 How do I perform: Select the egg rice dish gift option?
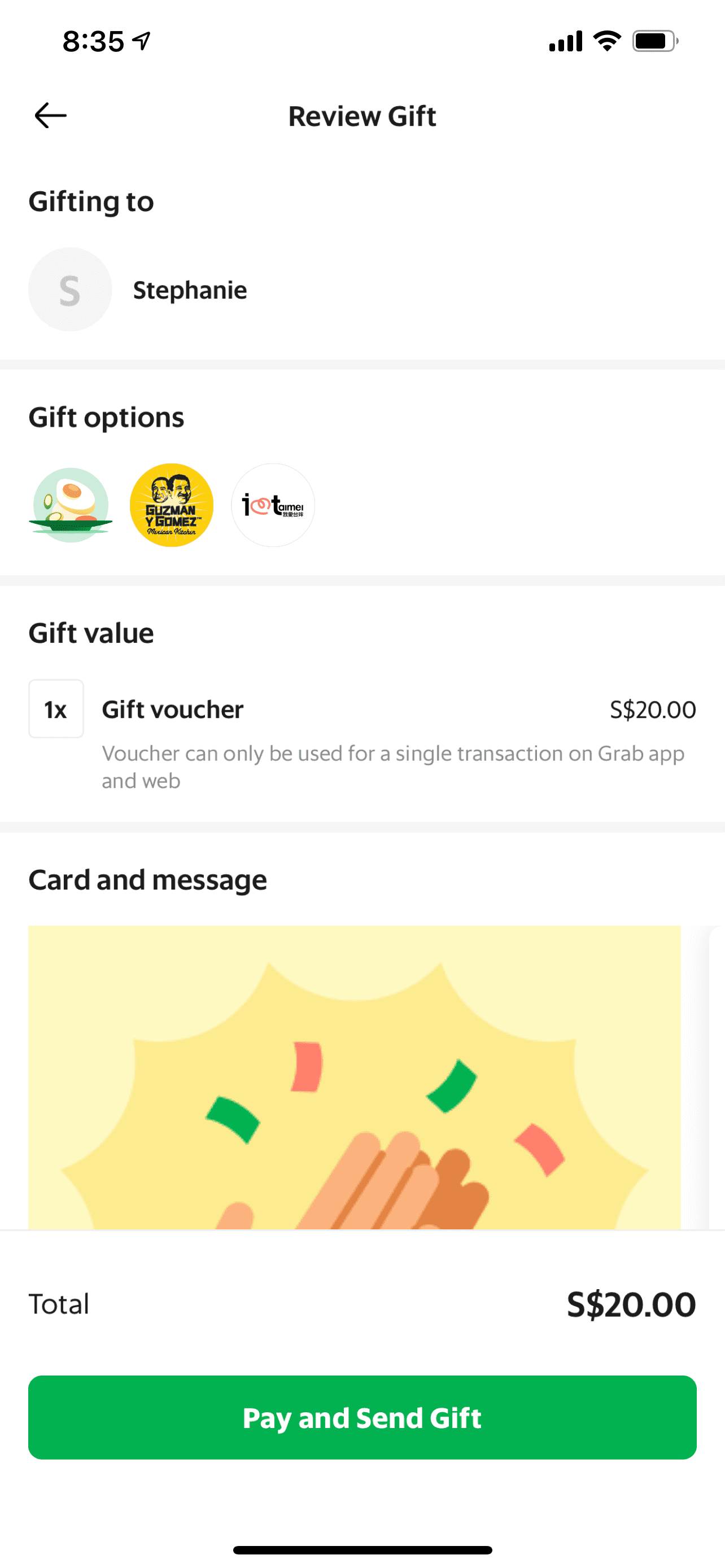tap(71, 505)
